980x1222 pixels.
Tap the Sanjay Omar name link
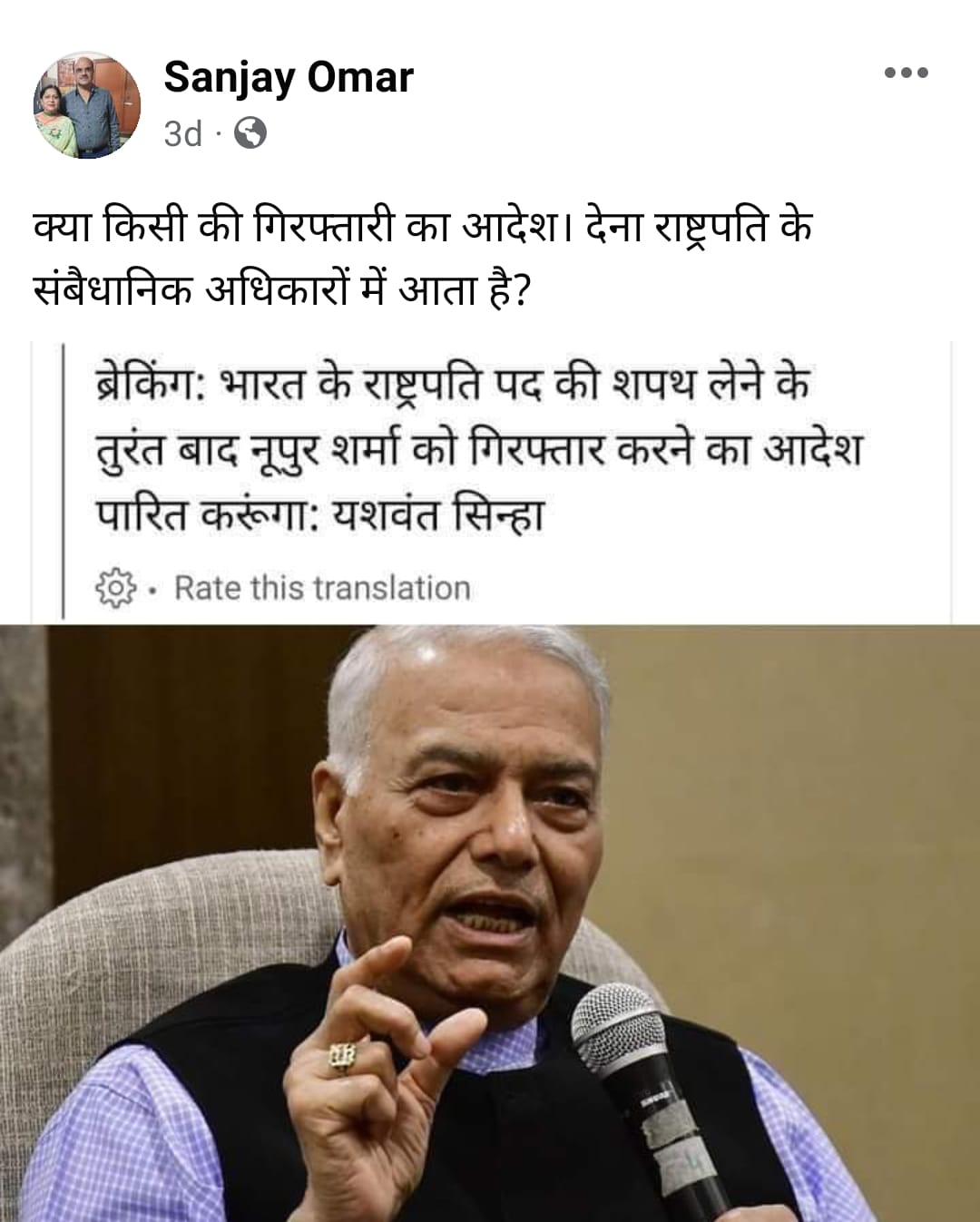288,77
